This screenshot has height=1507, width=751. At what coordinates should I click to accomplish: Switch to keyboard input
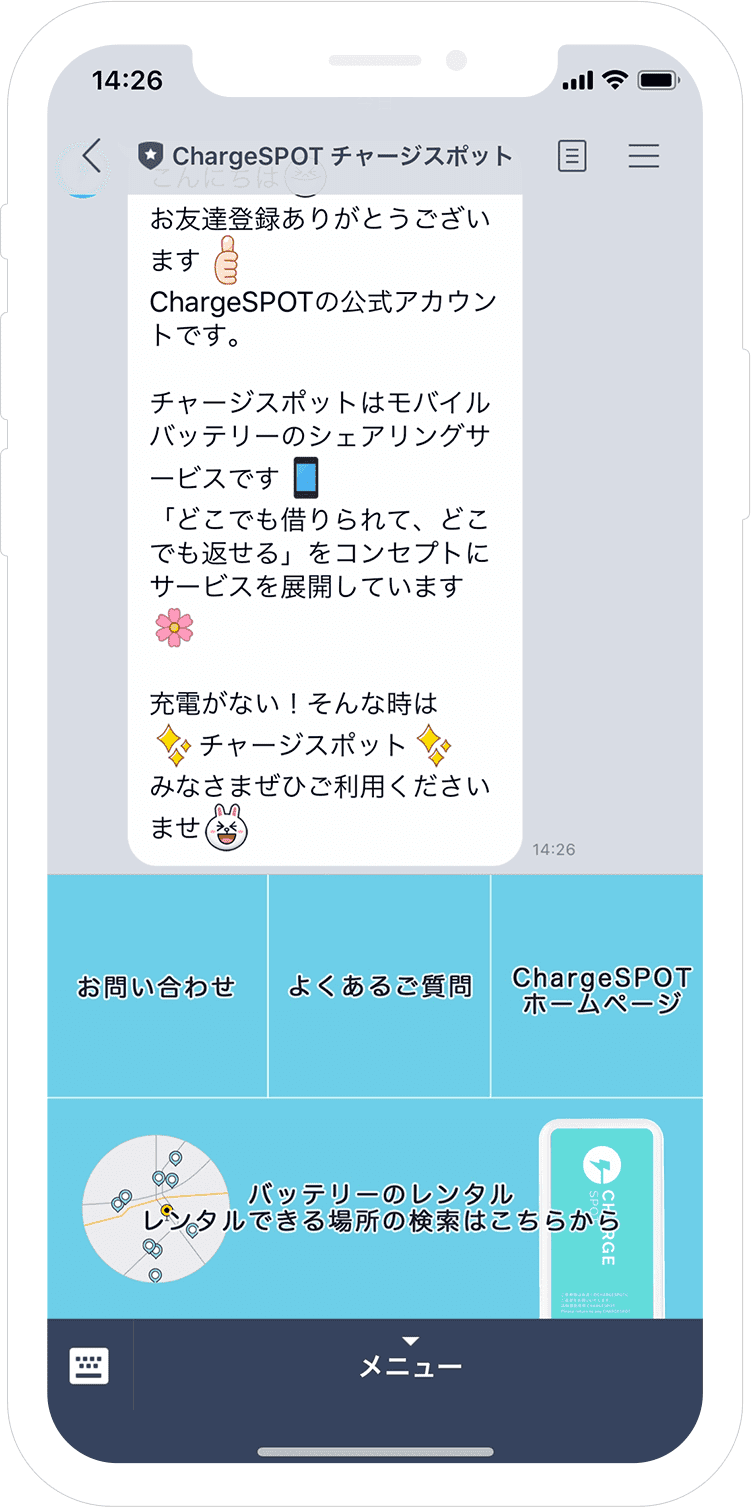pyautogui.click(x=89, y=1365)
